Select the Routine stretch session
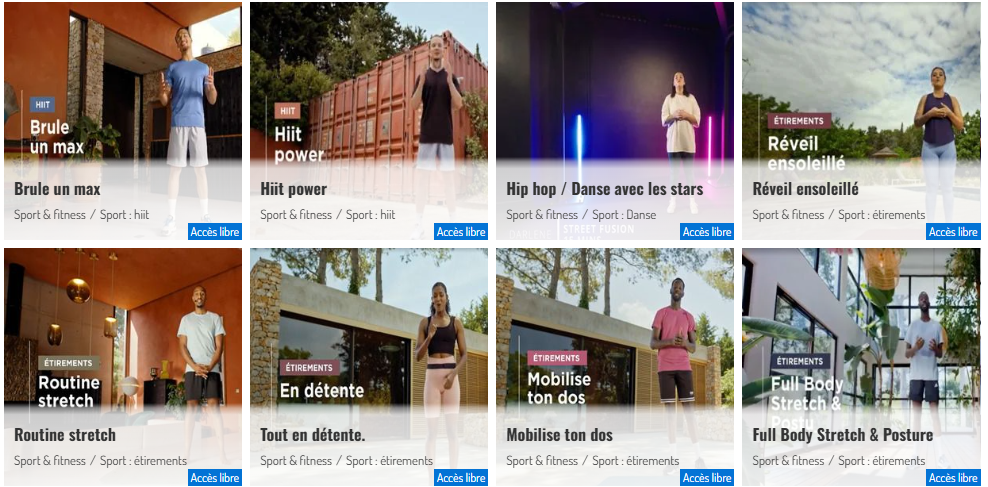Viewport: 988px width, 487px height. (122, 366)
